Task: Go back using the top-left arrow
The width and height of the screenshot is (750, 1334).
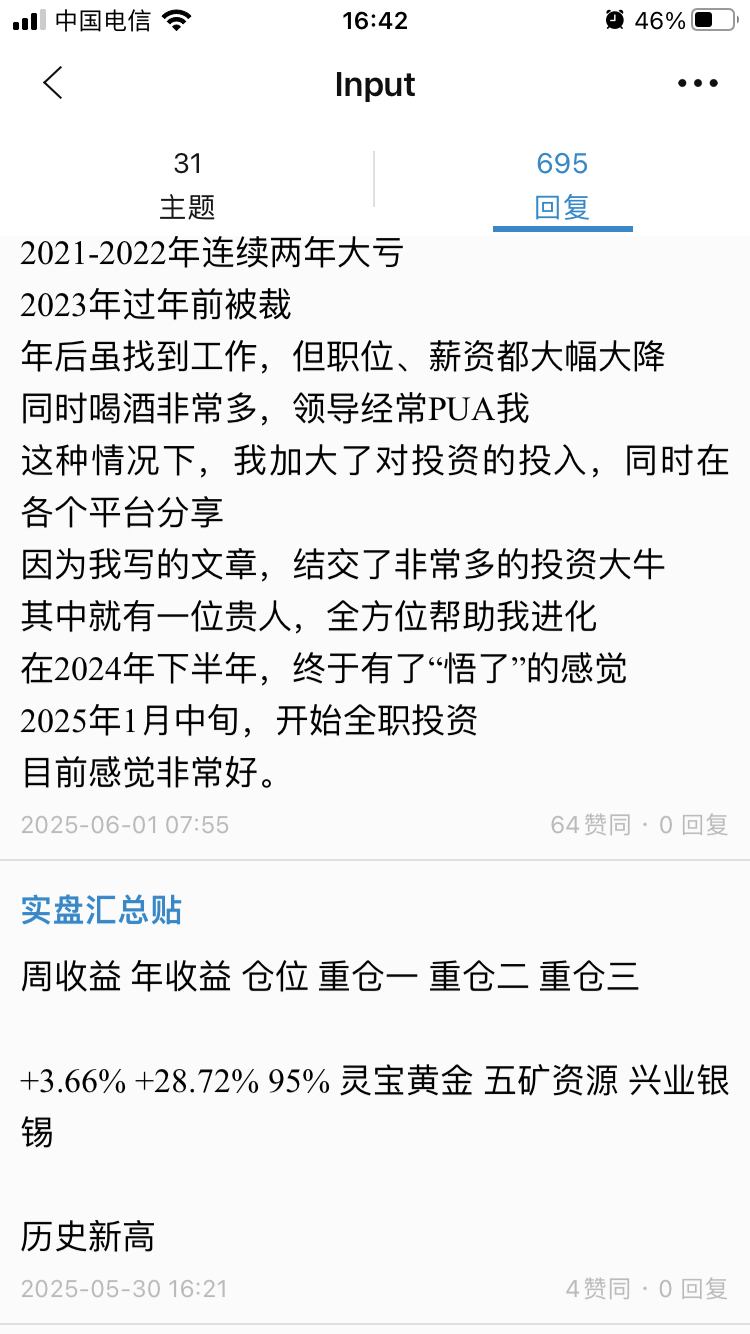Action: [53, 84]
